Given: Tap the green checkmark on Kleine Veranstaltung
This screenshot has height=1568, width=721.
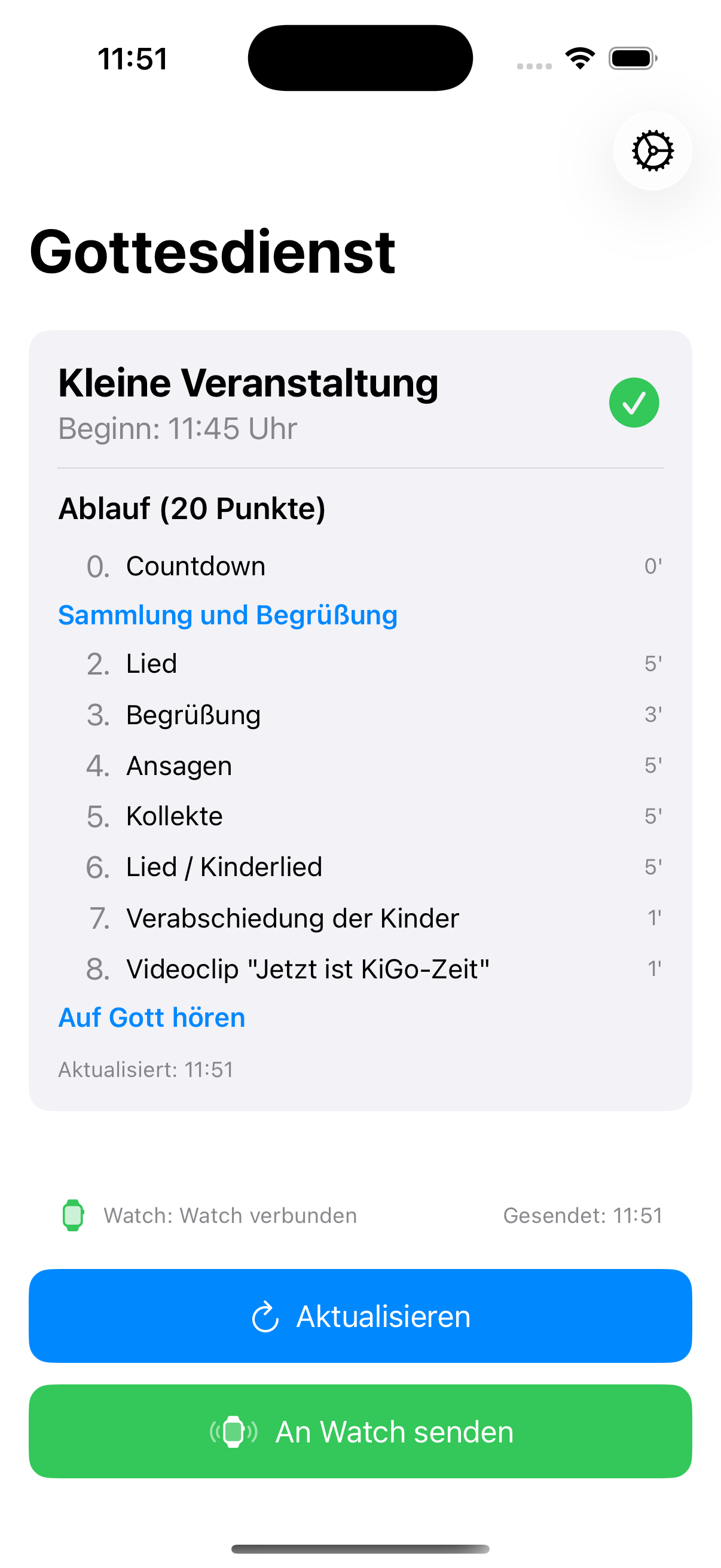Looking at the screenshot, I should 634,402.
